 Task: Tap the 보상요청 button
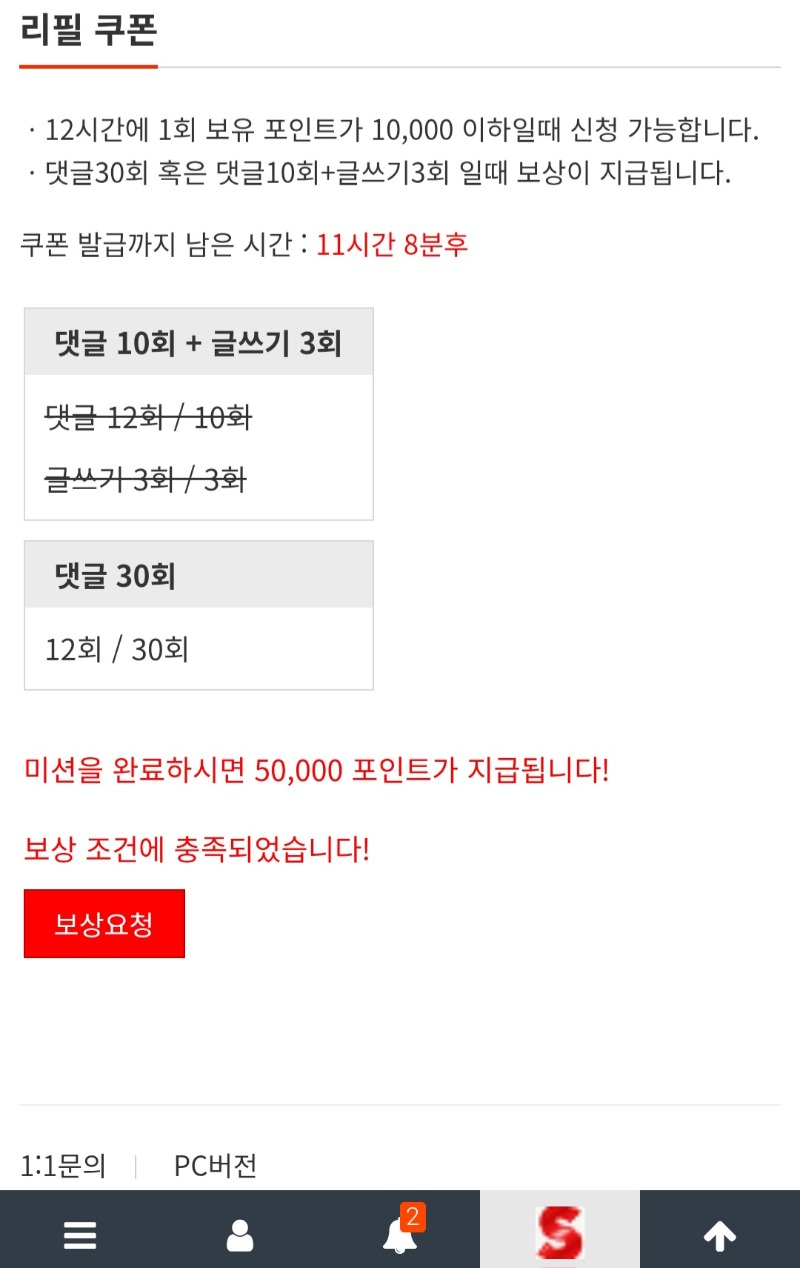[x=104, y=923]
